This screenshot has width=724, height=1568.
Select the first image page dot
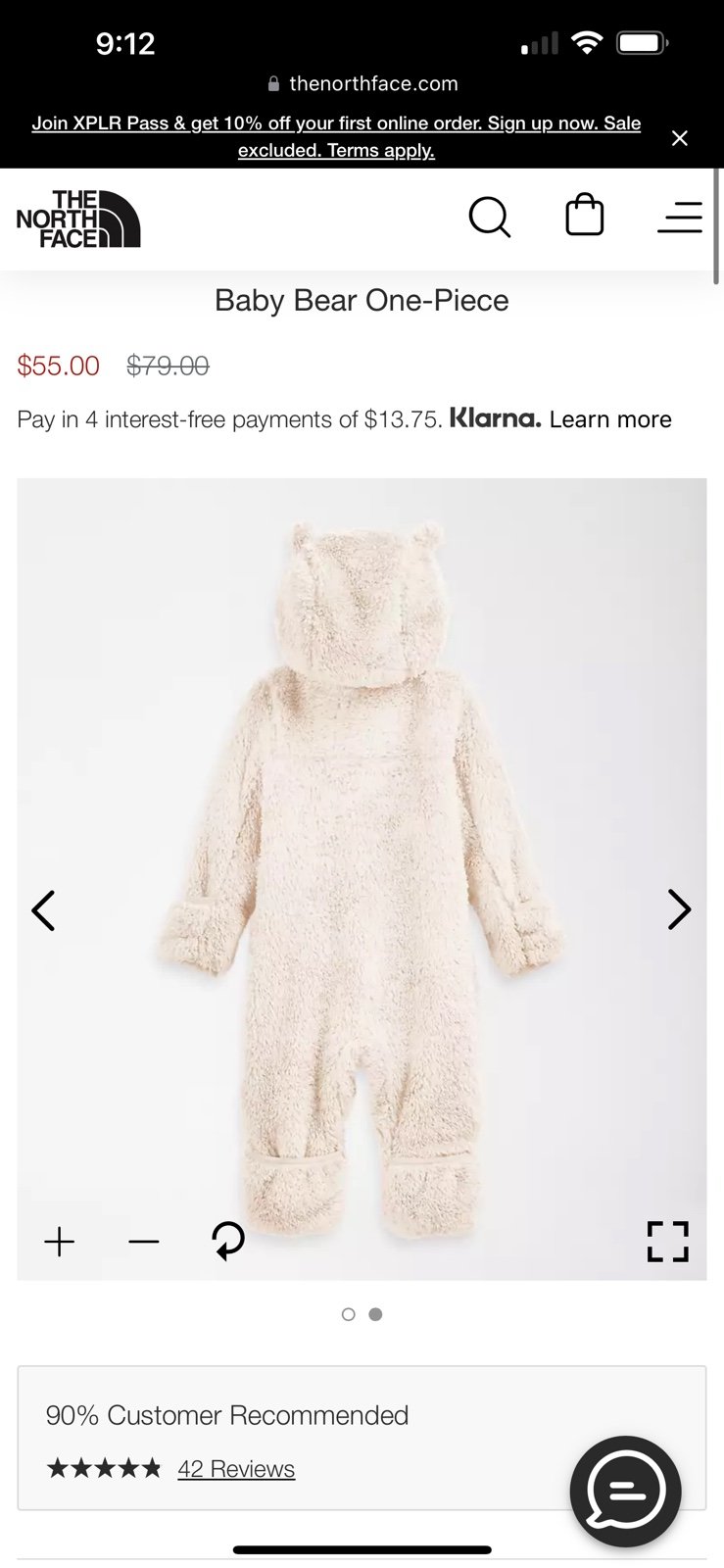pos(348,1314)
